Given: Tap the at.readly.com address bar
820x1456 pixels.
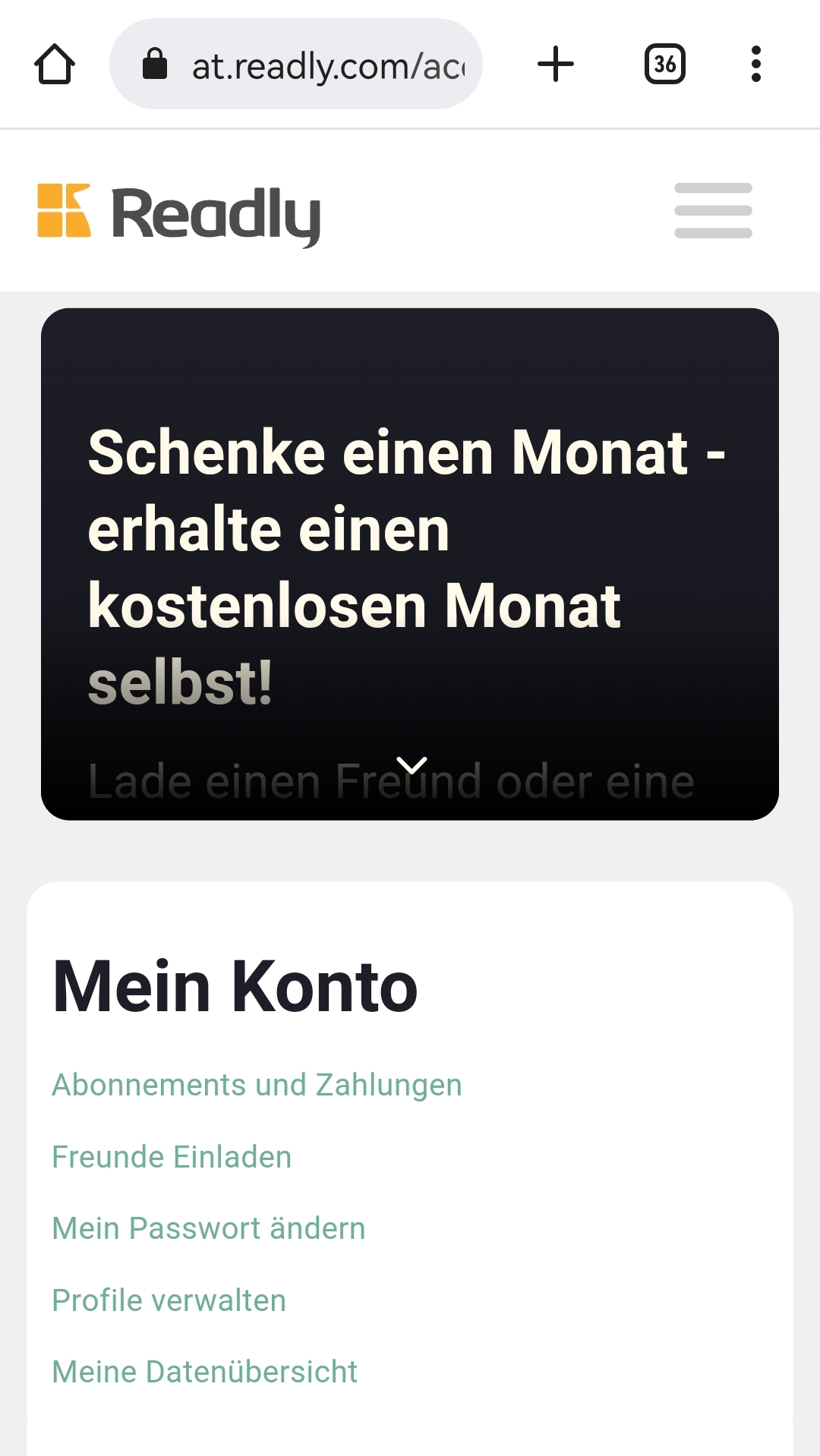Looking at the screenshot, I should tap(296, 65).
